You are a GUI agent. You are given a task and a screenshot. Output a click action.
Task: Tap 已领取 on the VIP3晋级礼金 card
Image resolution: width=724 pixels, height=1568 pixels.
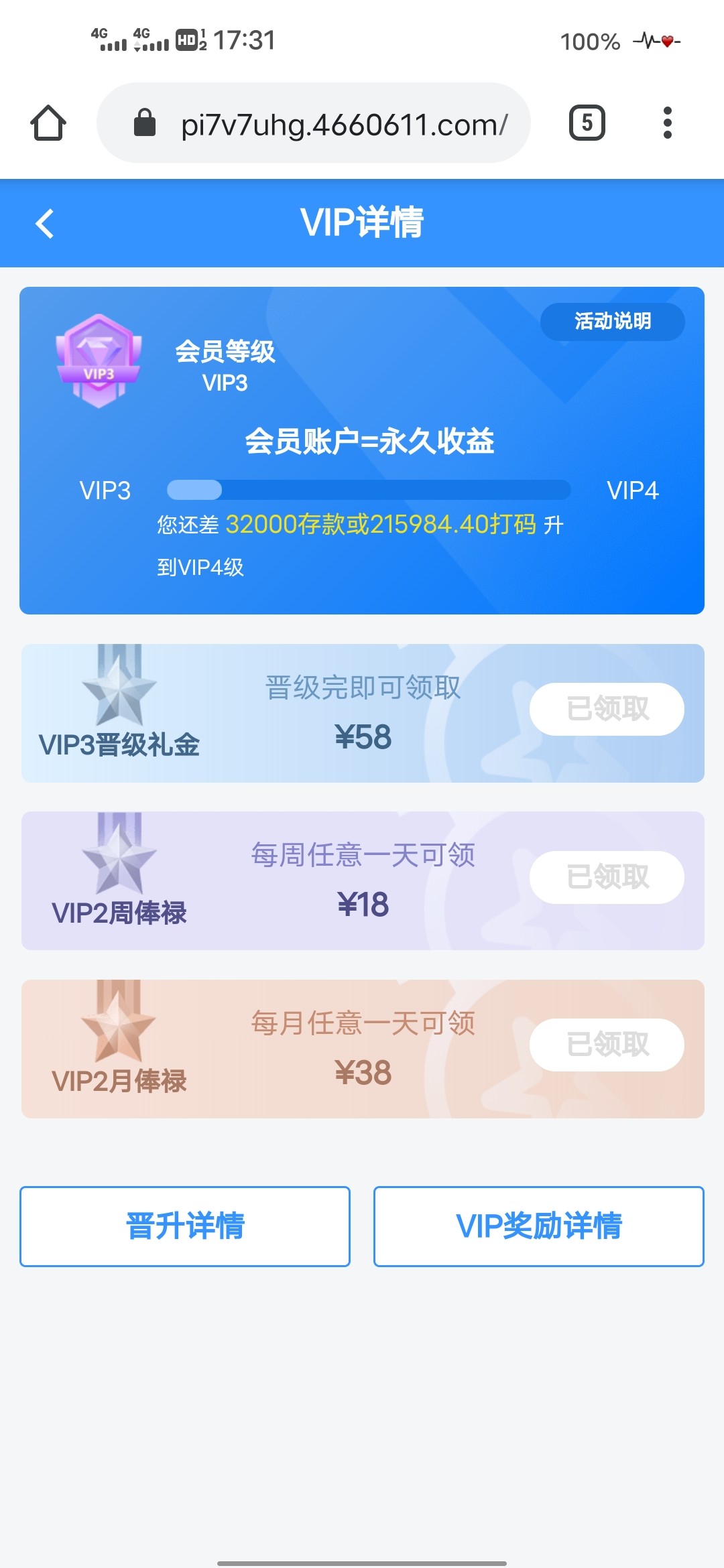(607, 709)
